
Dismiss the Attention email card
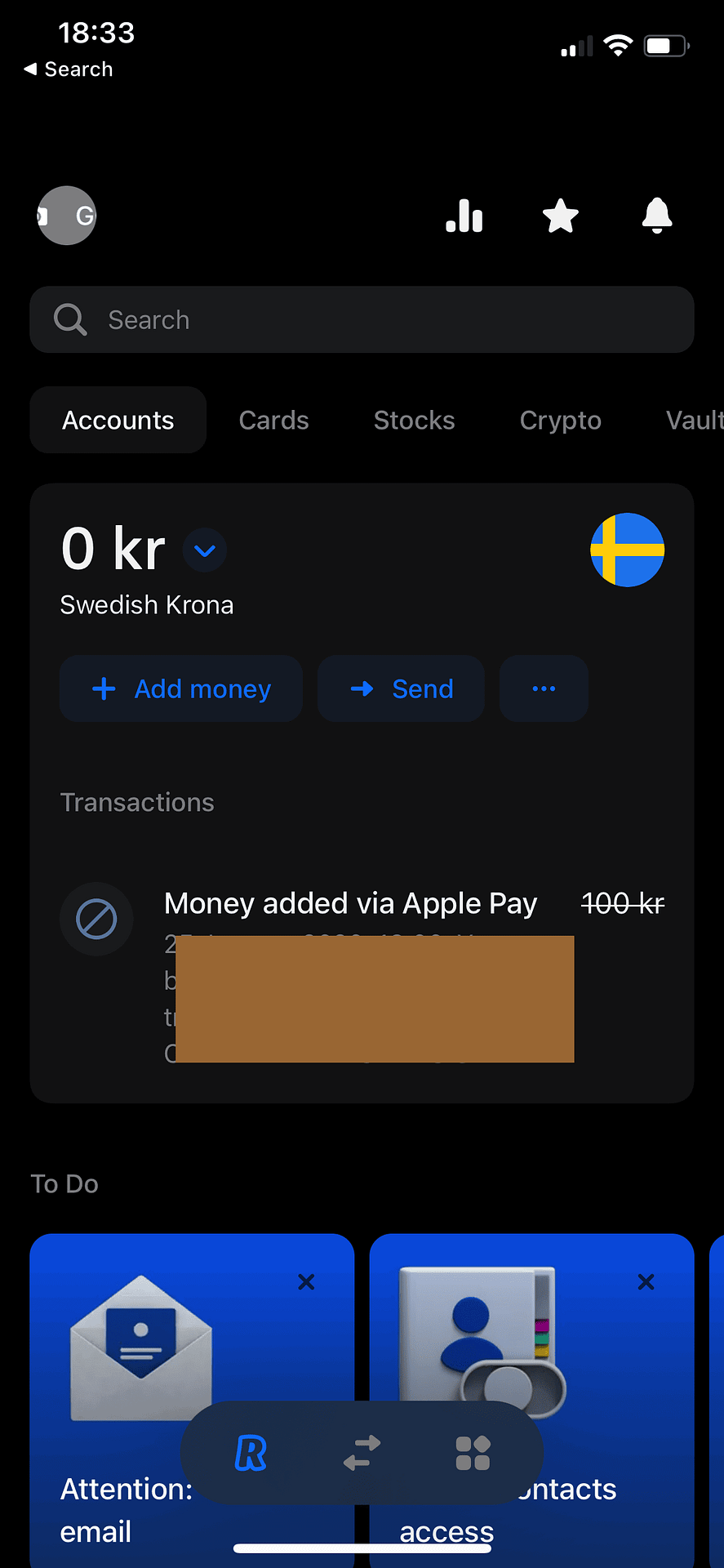306,1282
